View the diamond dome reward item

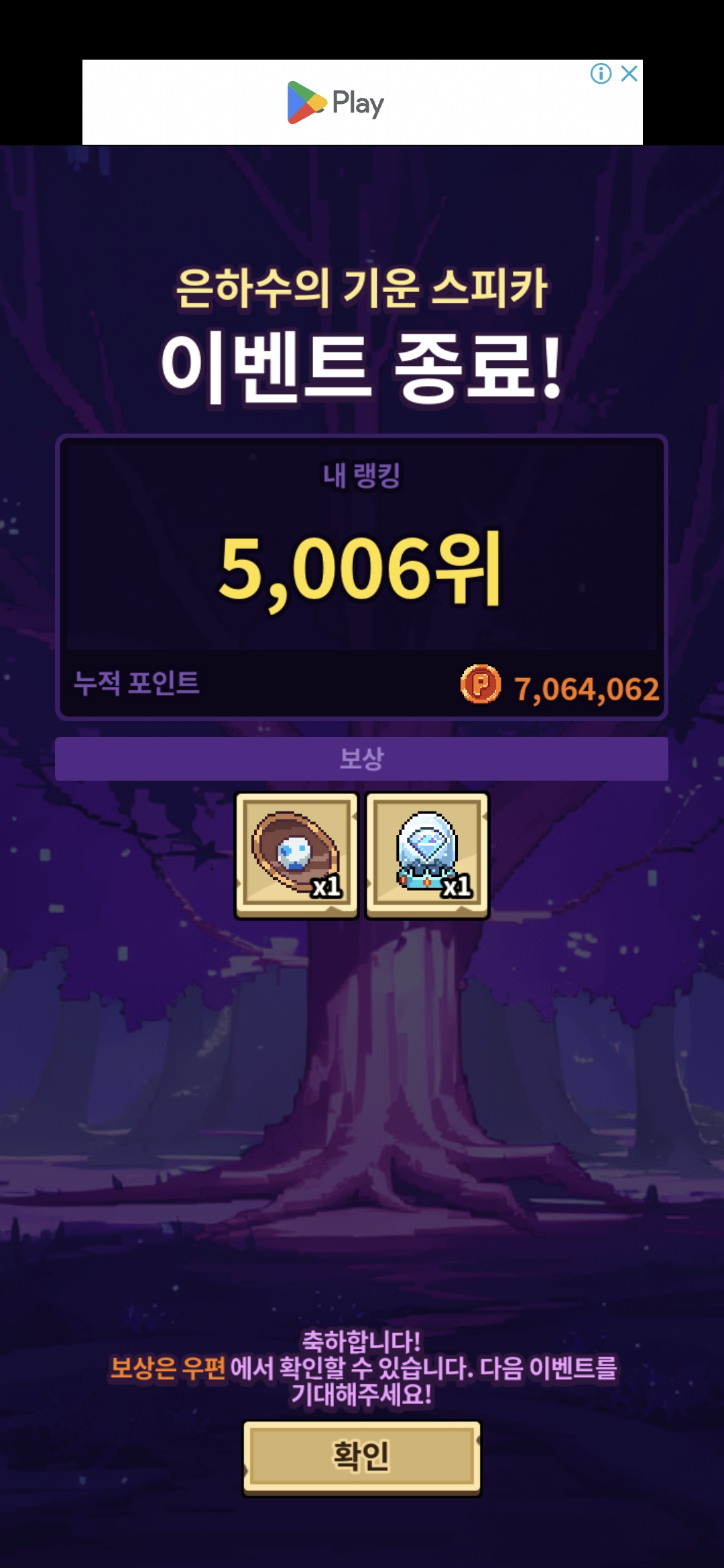click(427, 854)
